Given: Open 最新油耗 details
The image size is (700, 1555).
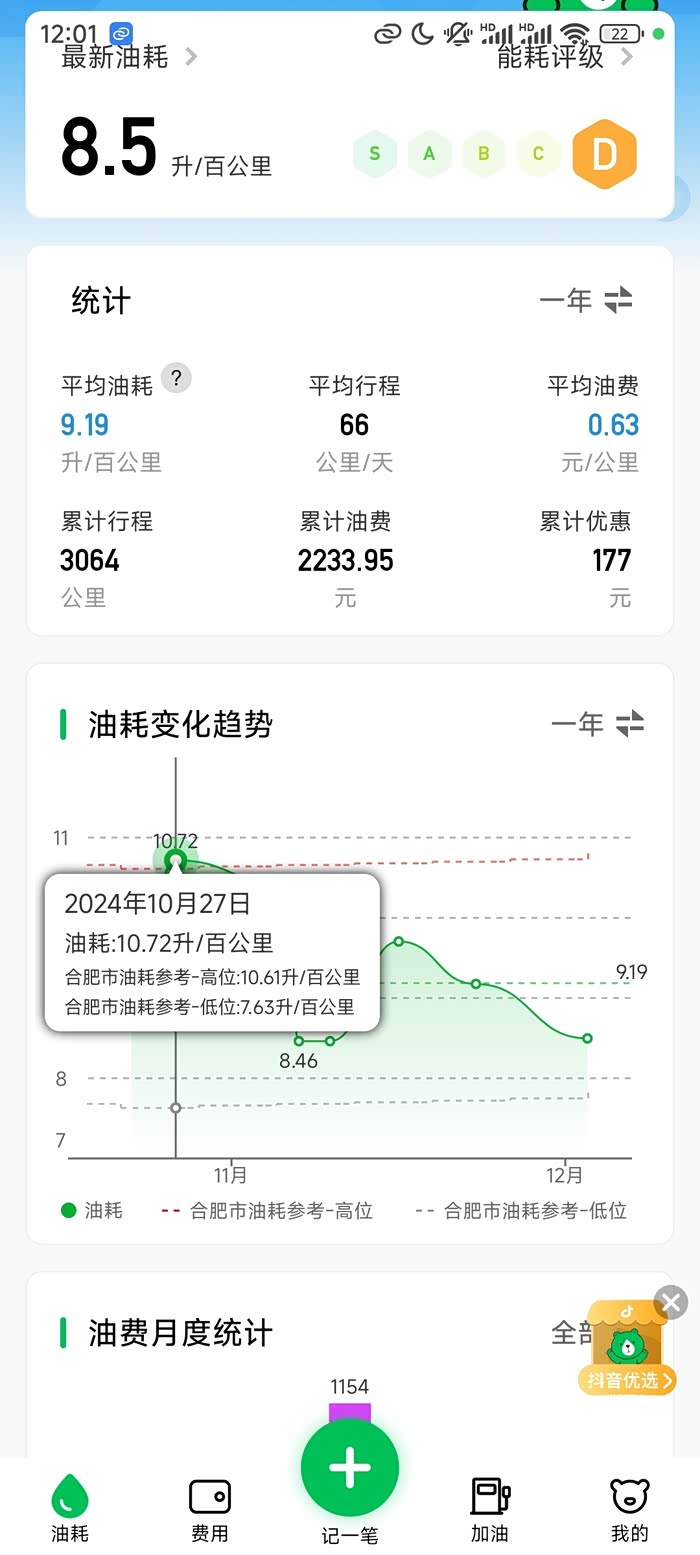Looking at the screenshot, I should [x=128, y=57].
